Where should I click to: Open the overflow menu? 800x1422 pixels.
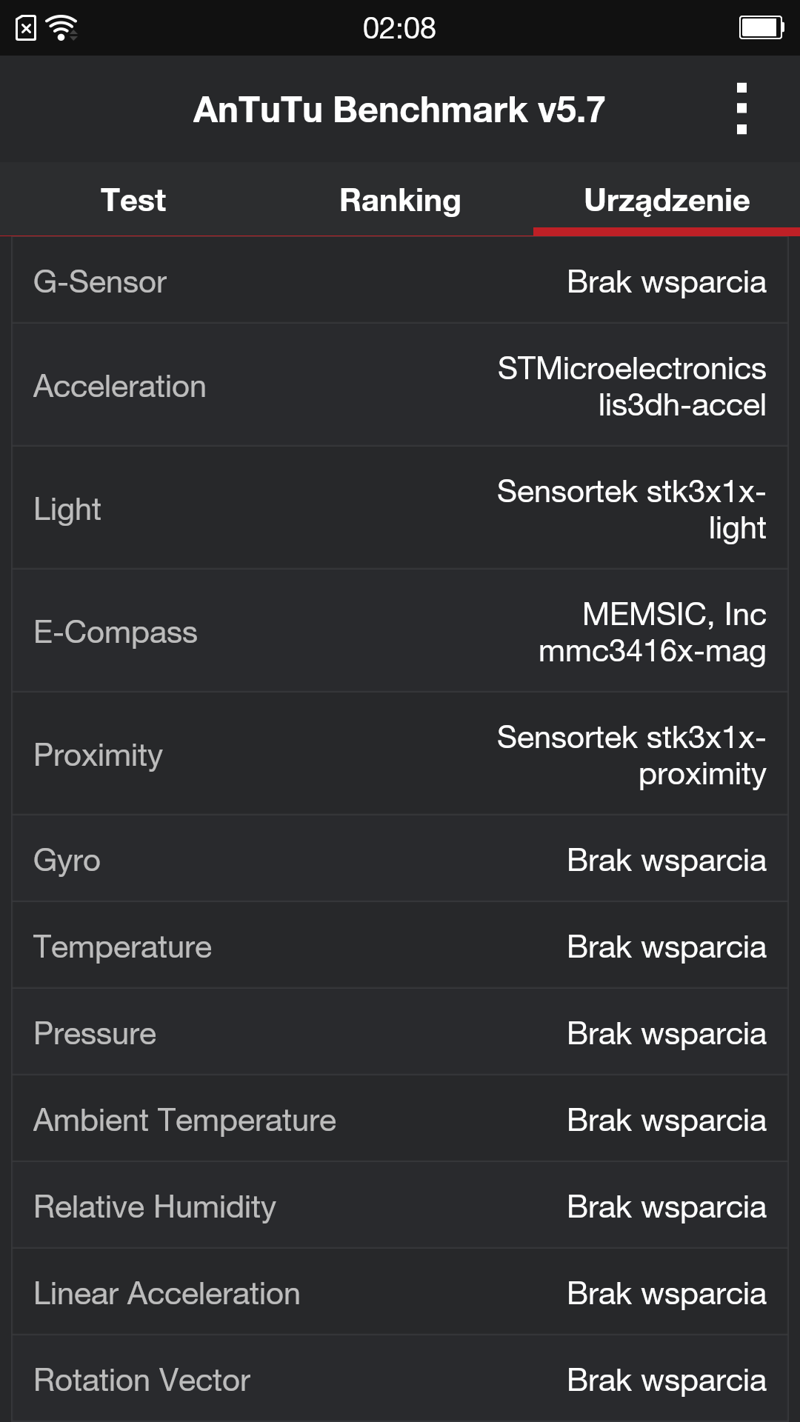(x=741, y=109)
